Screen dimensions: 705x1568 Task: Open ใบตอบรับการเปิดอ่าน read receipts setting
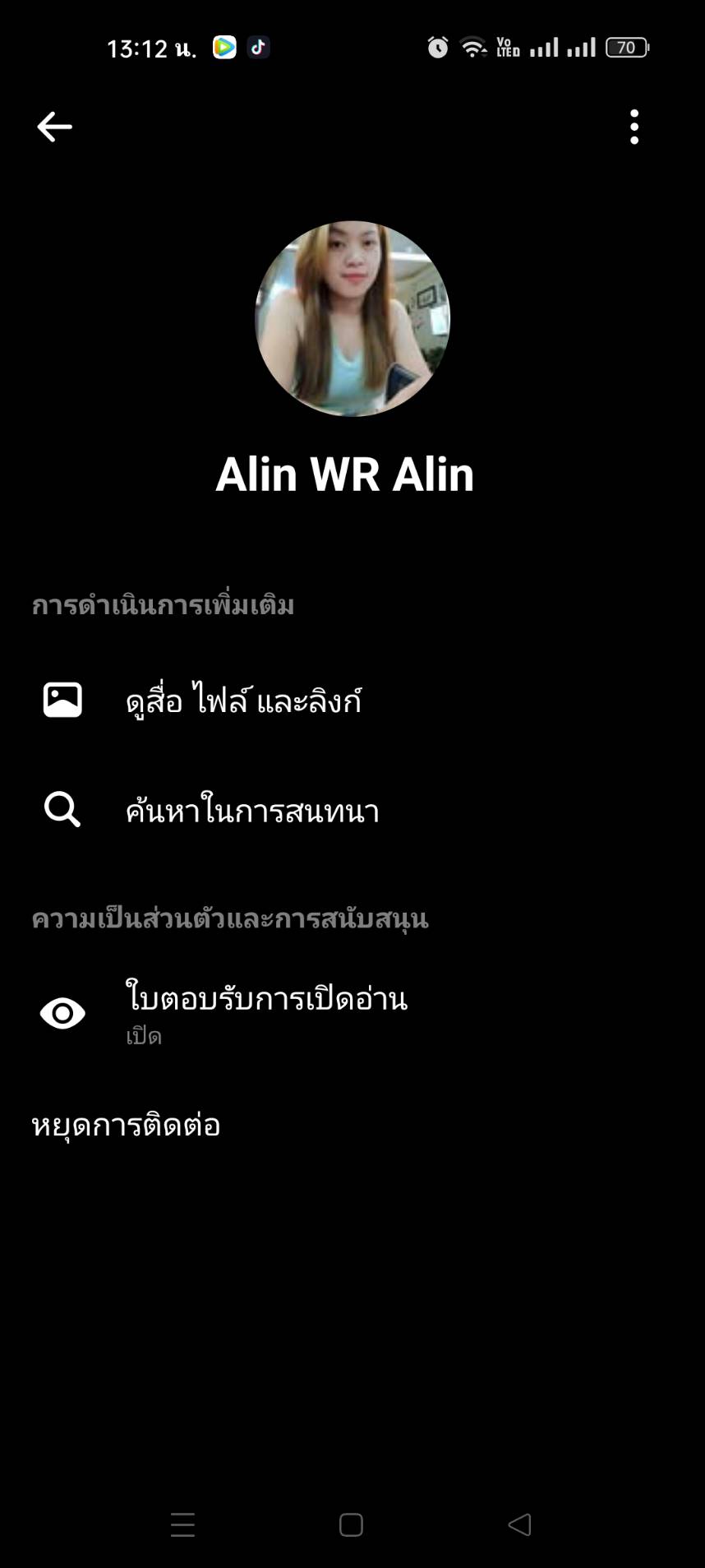352,1012
